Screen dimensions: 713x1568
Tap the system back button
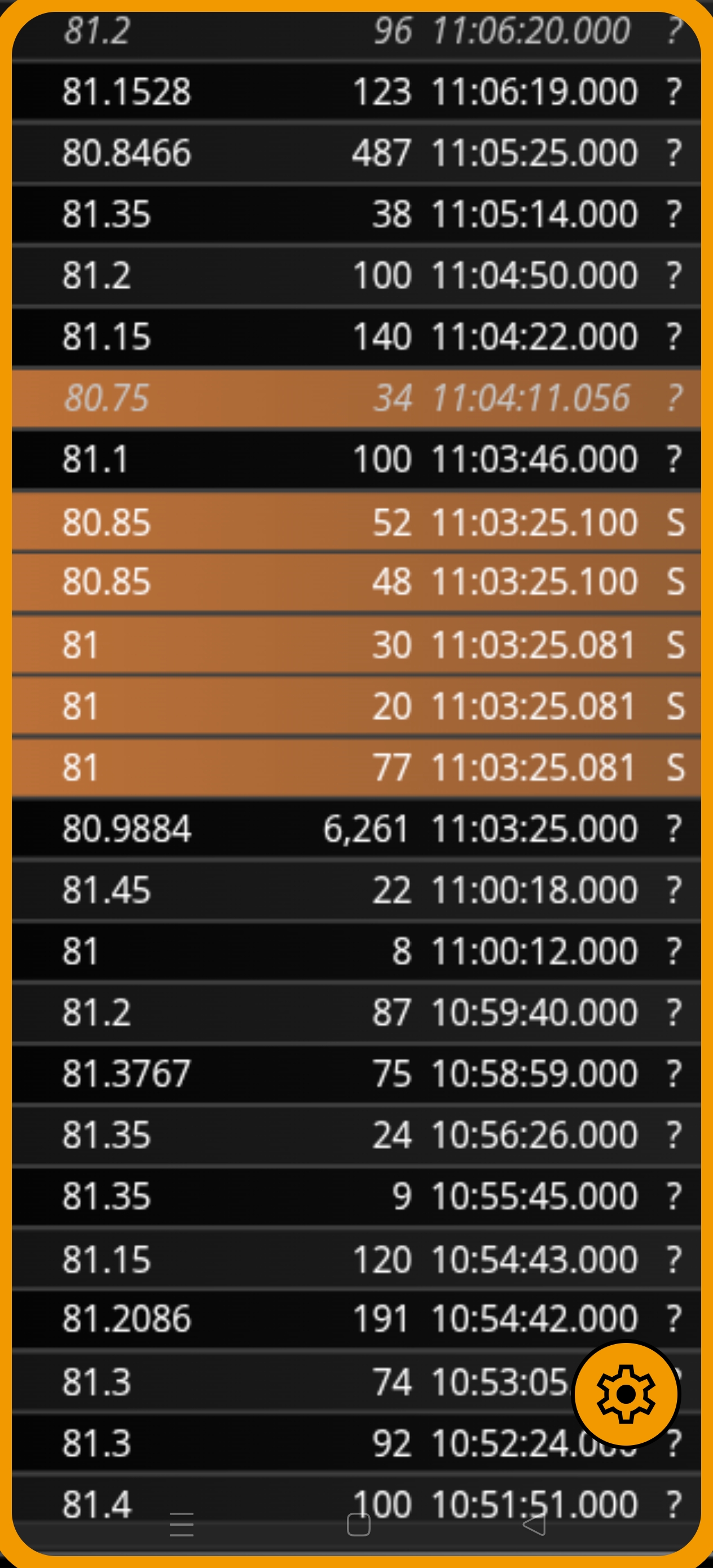tap(534, 1524)
